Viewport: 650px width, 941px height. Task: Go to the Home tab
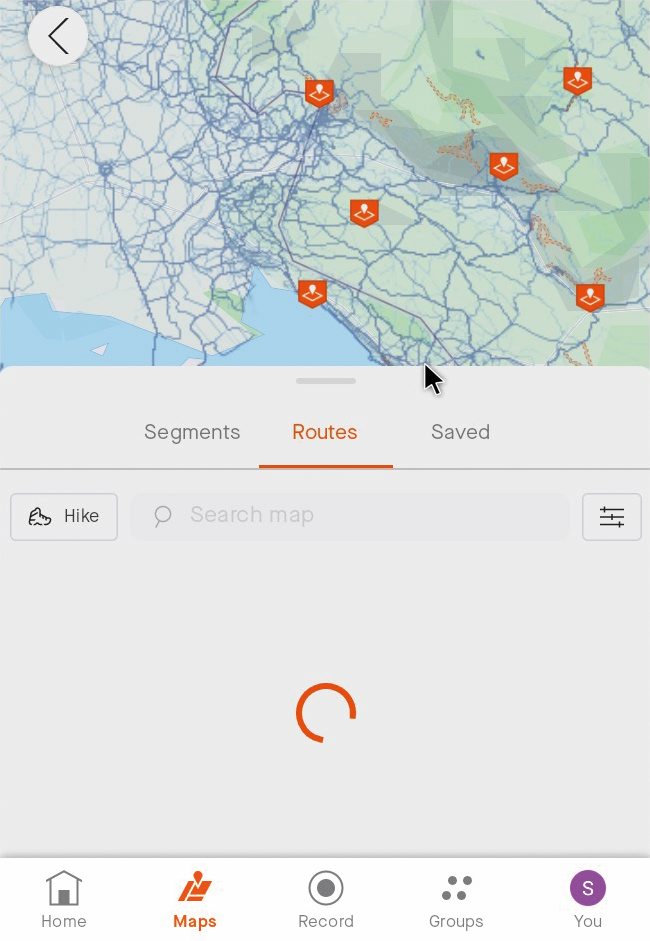coord(64,900)
